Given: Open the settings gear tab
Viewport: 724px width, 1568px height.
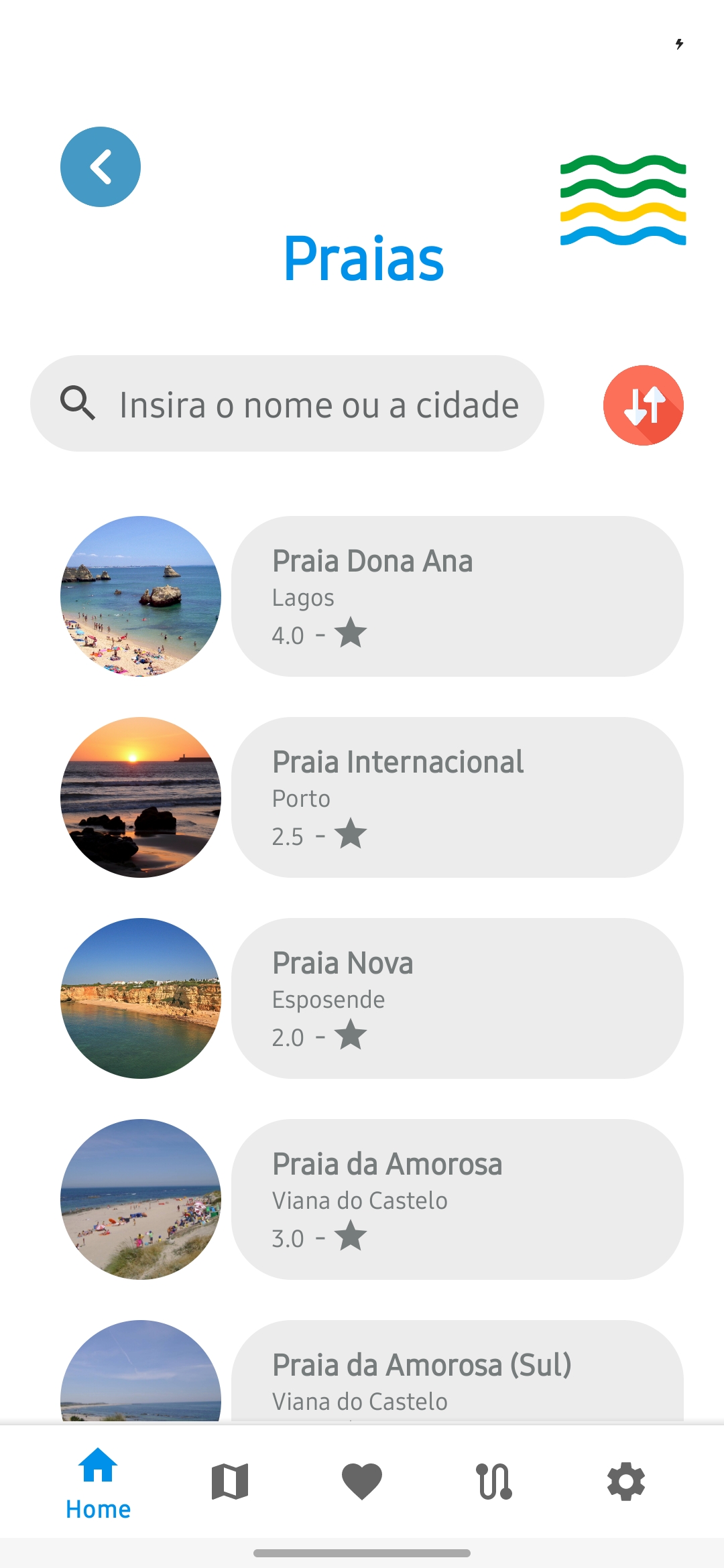Looking at the screenshot, I should point(626,1481).
